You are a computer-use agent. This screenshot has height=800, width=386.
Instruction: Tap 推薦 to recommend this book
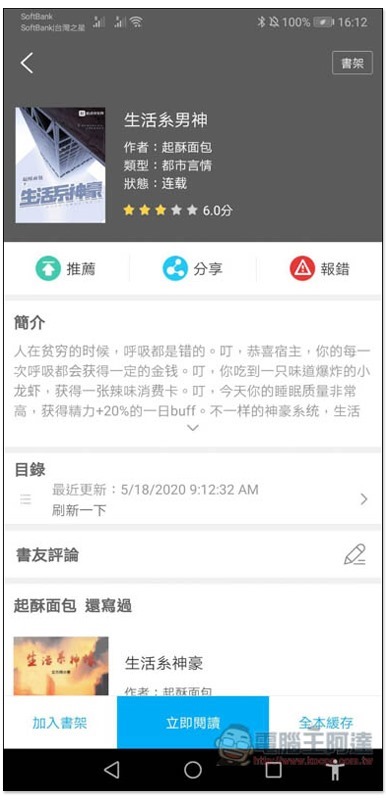click(65, 268)
